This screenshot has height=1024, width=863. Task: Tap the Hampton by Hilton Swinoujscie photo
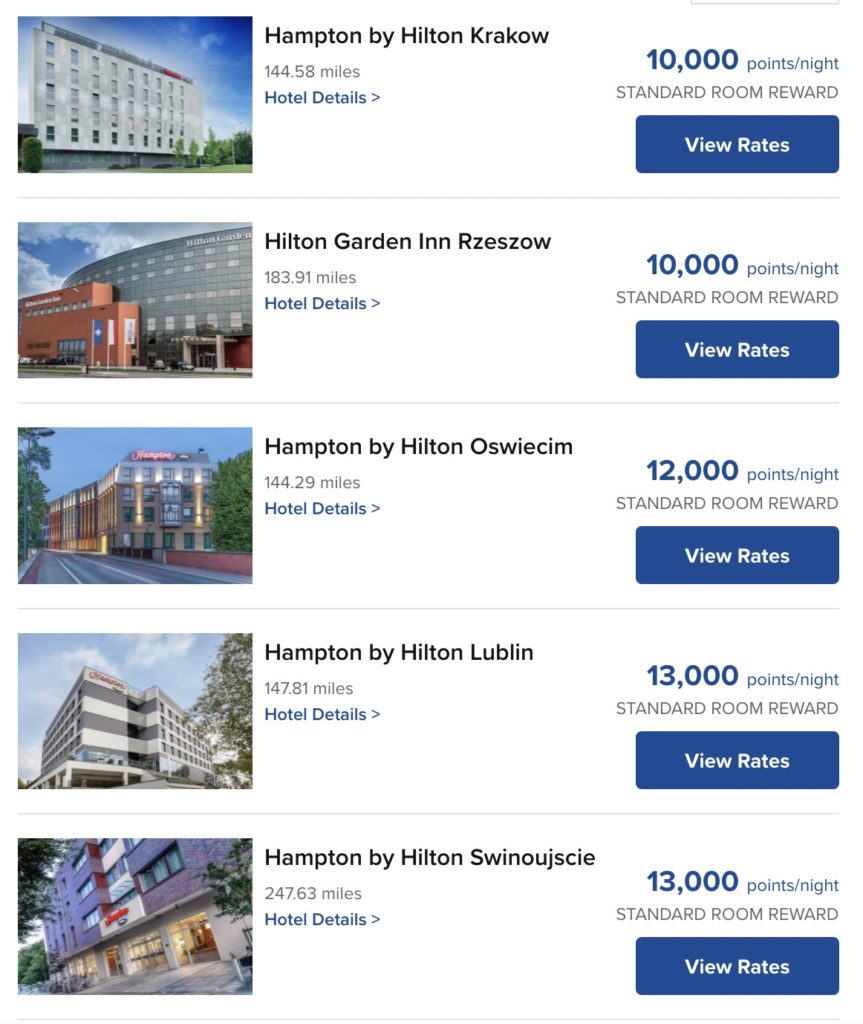(135, 916)
